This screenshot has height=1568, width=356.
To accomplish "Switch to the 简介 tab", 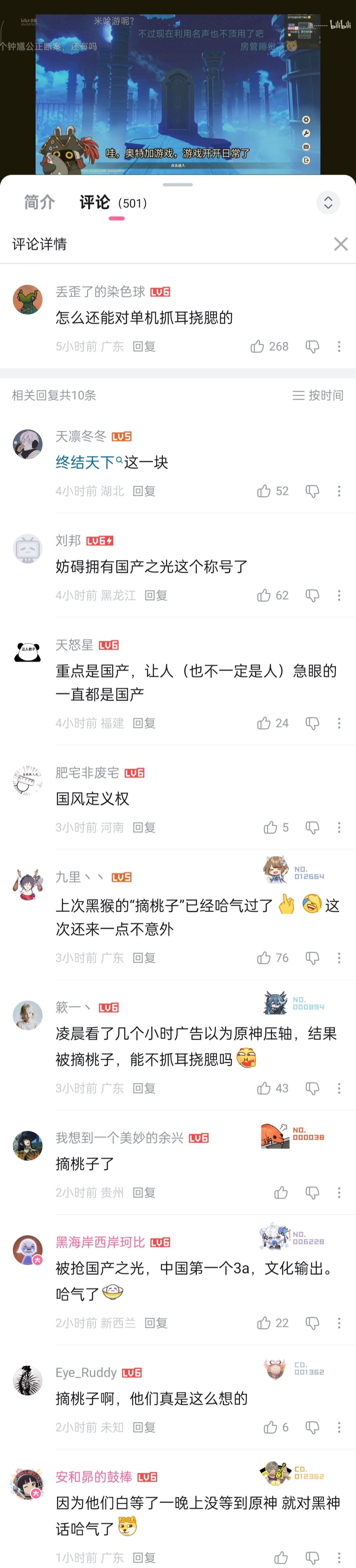I will click(40, 202).
